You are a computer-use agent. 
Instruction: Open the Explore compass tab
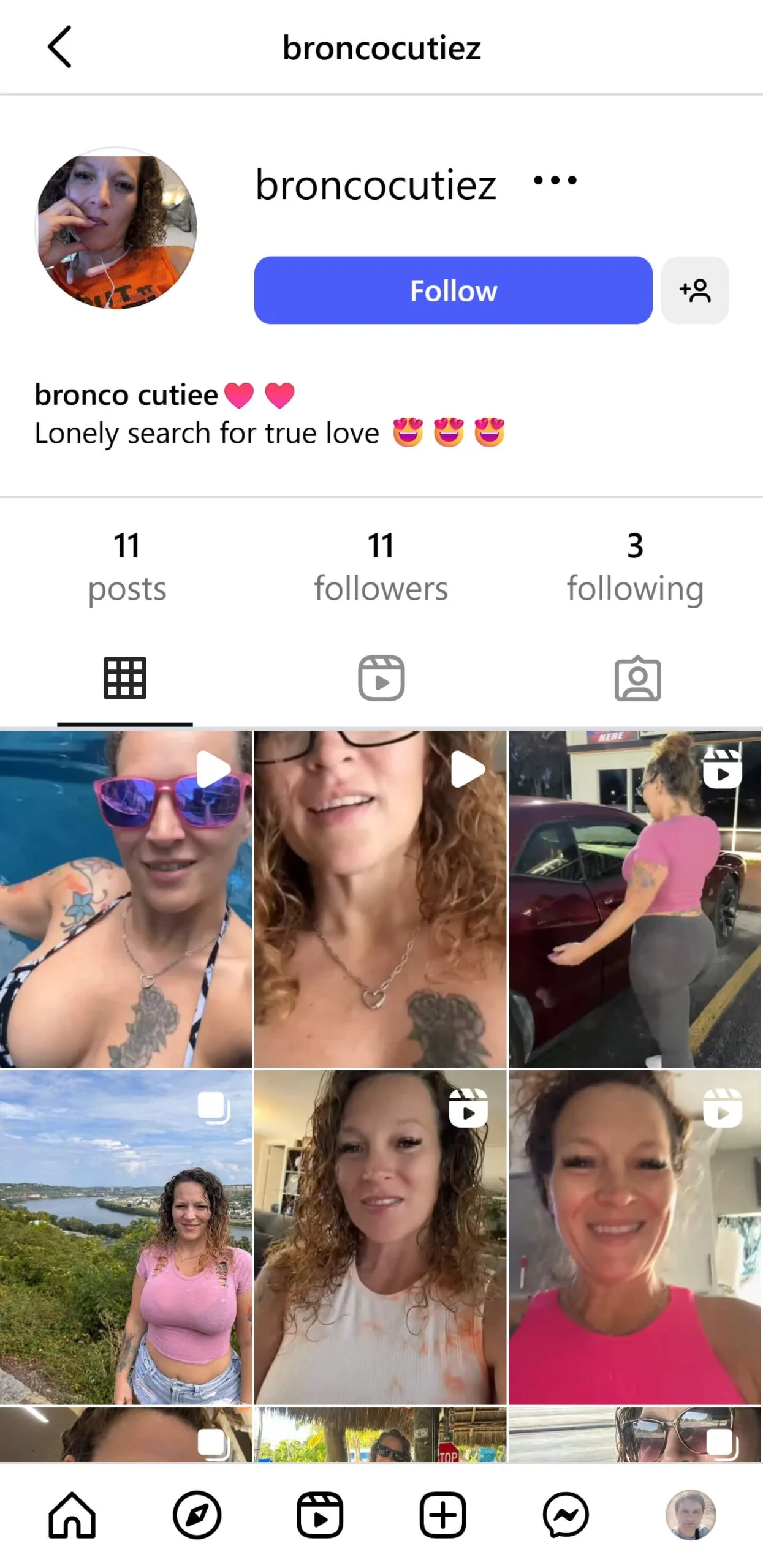tap(197, 1515)
